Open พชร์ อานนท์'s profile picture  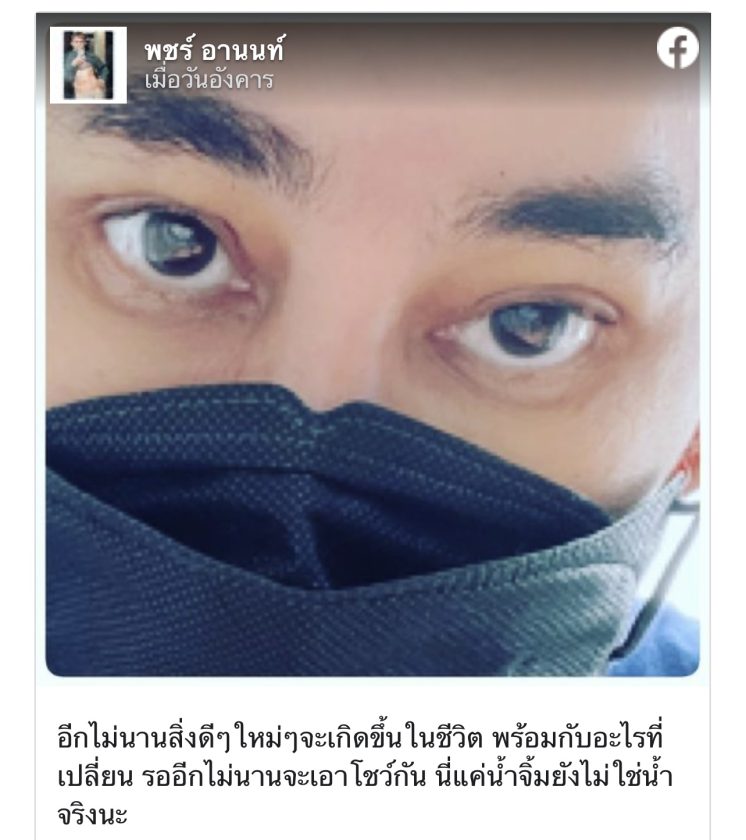88,65
